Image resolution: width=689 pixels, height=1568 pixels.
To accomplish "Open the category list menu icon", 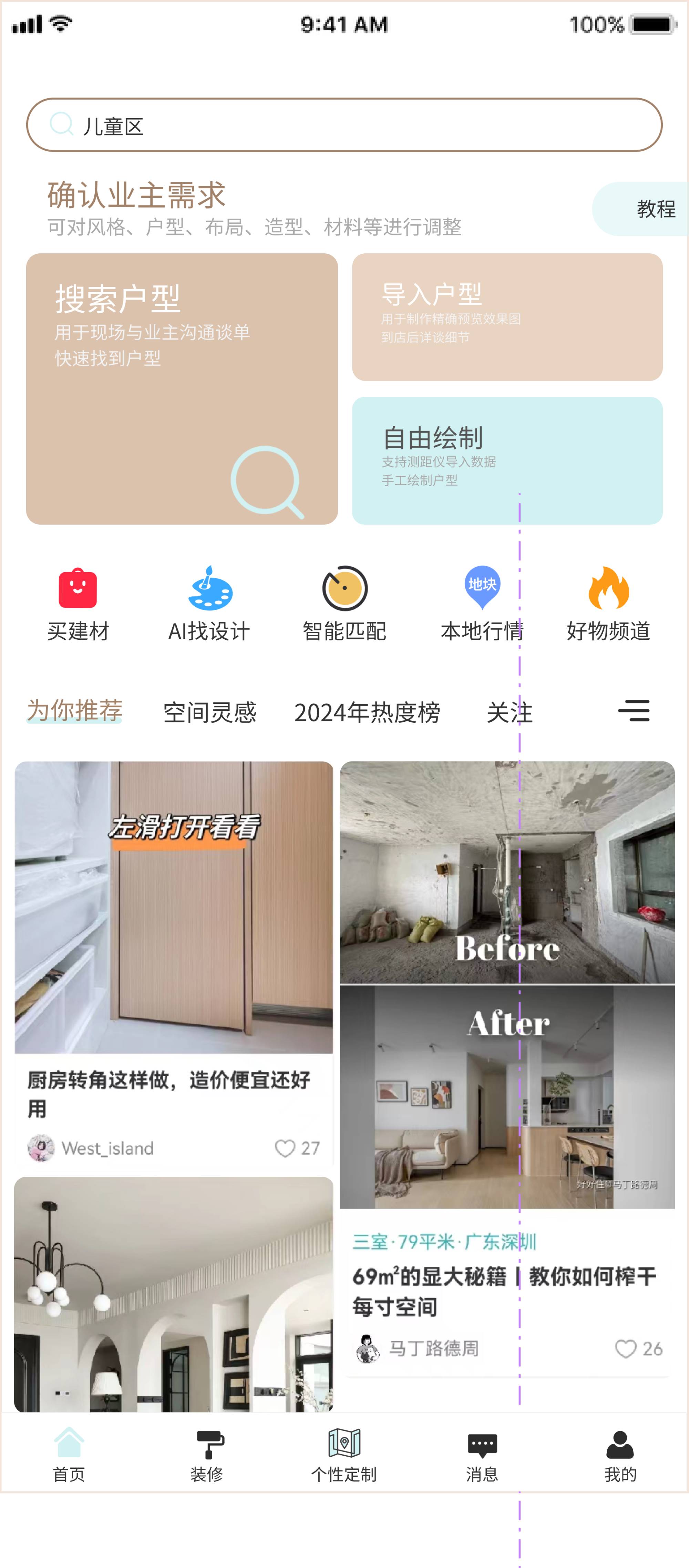I will (x=634, y=710).
